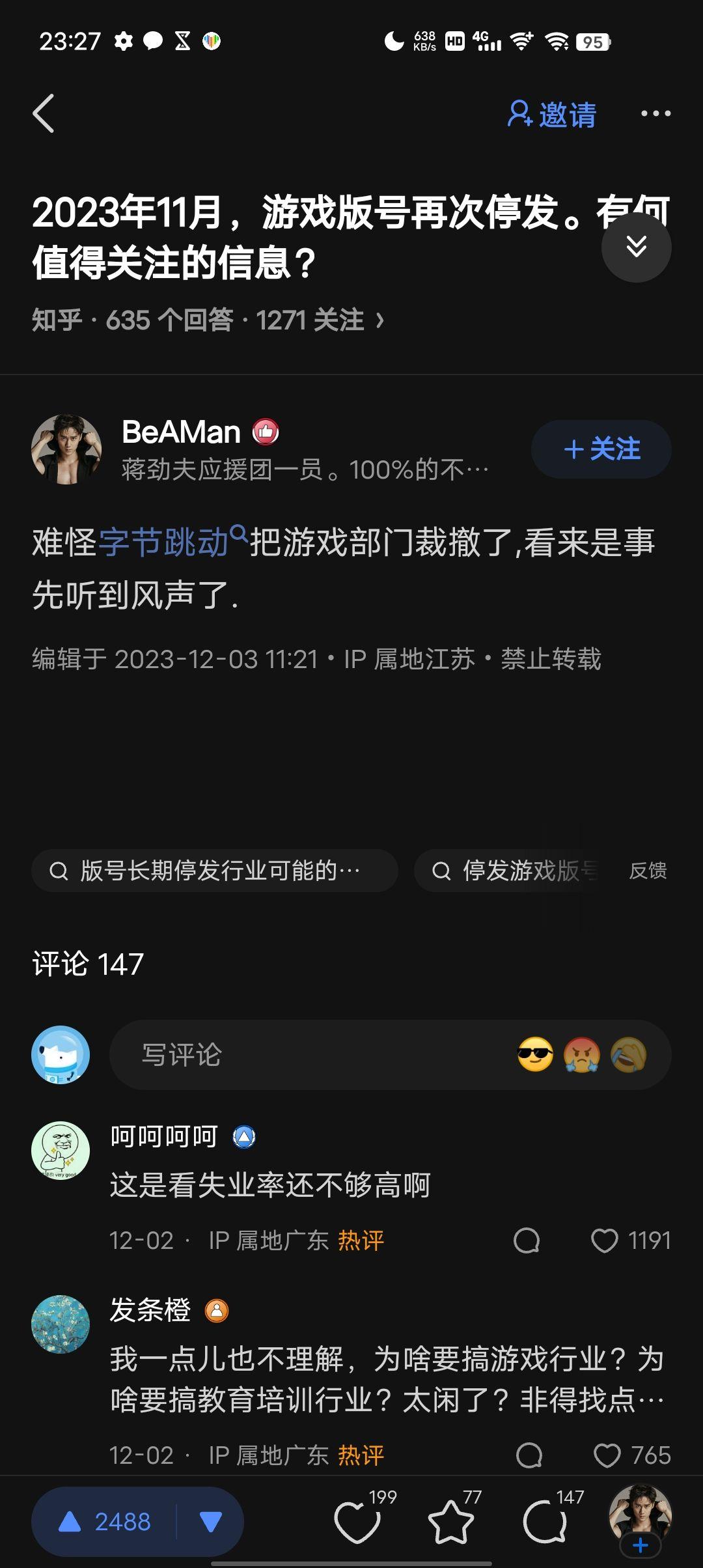Tap the 邀请 invite button
Viewport: 703px width, 1568px height.
point(551,115)
